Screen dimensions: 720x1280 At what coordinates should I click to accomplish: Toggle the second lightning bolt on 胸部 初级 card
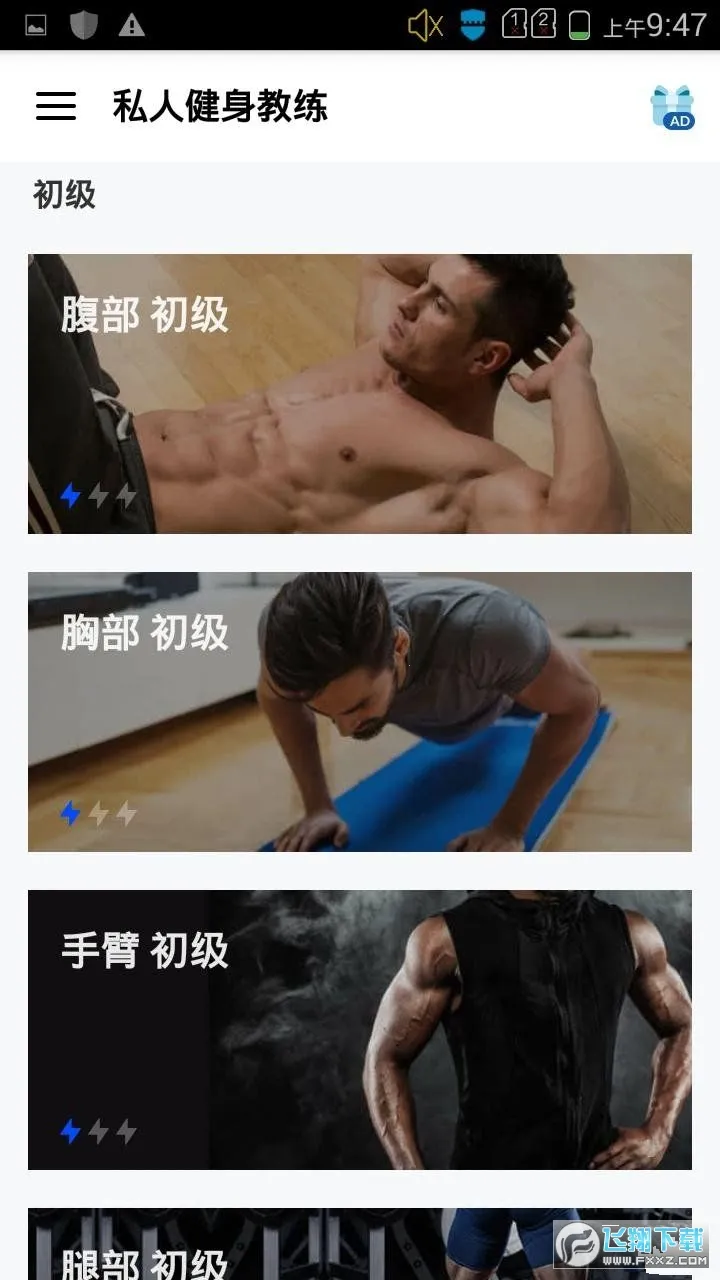tap(99, 813)
